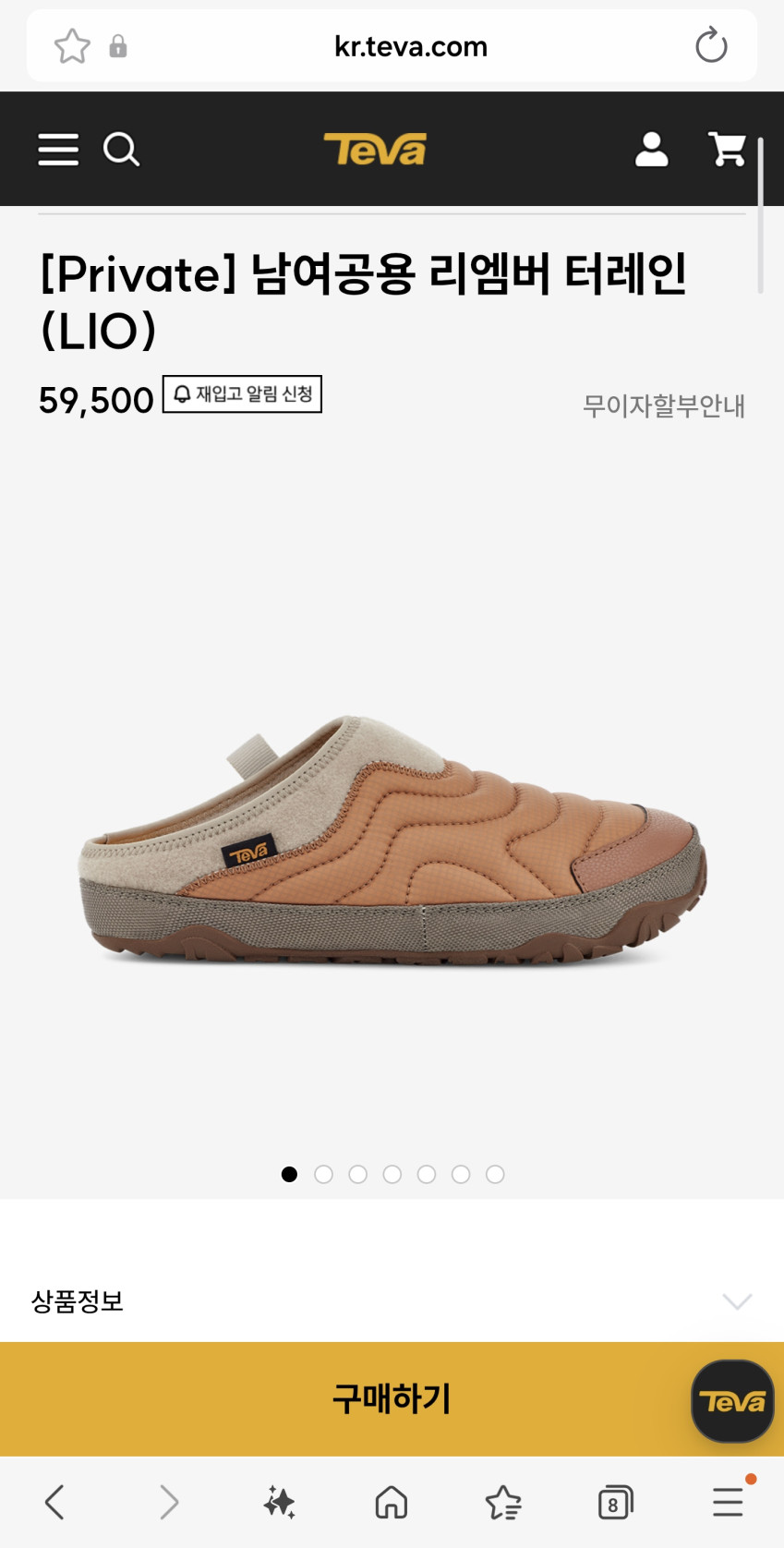
Task: Open the browser AI sparkle tool
Action: (279, 1502)
